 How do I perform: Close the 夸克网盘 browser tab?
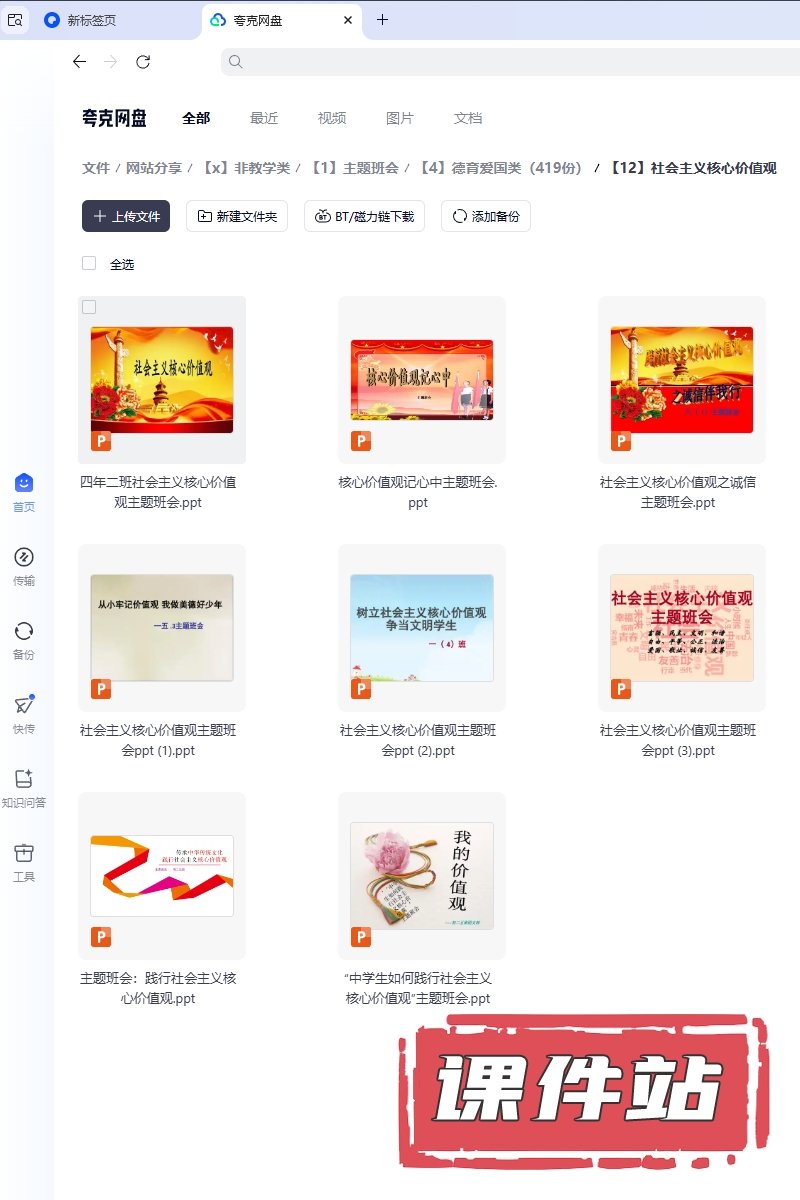click(x=348, y=20)
